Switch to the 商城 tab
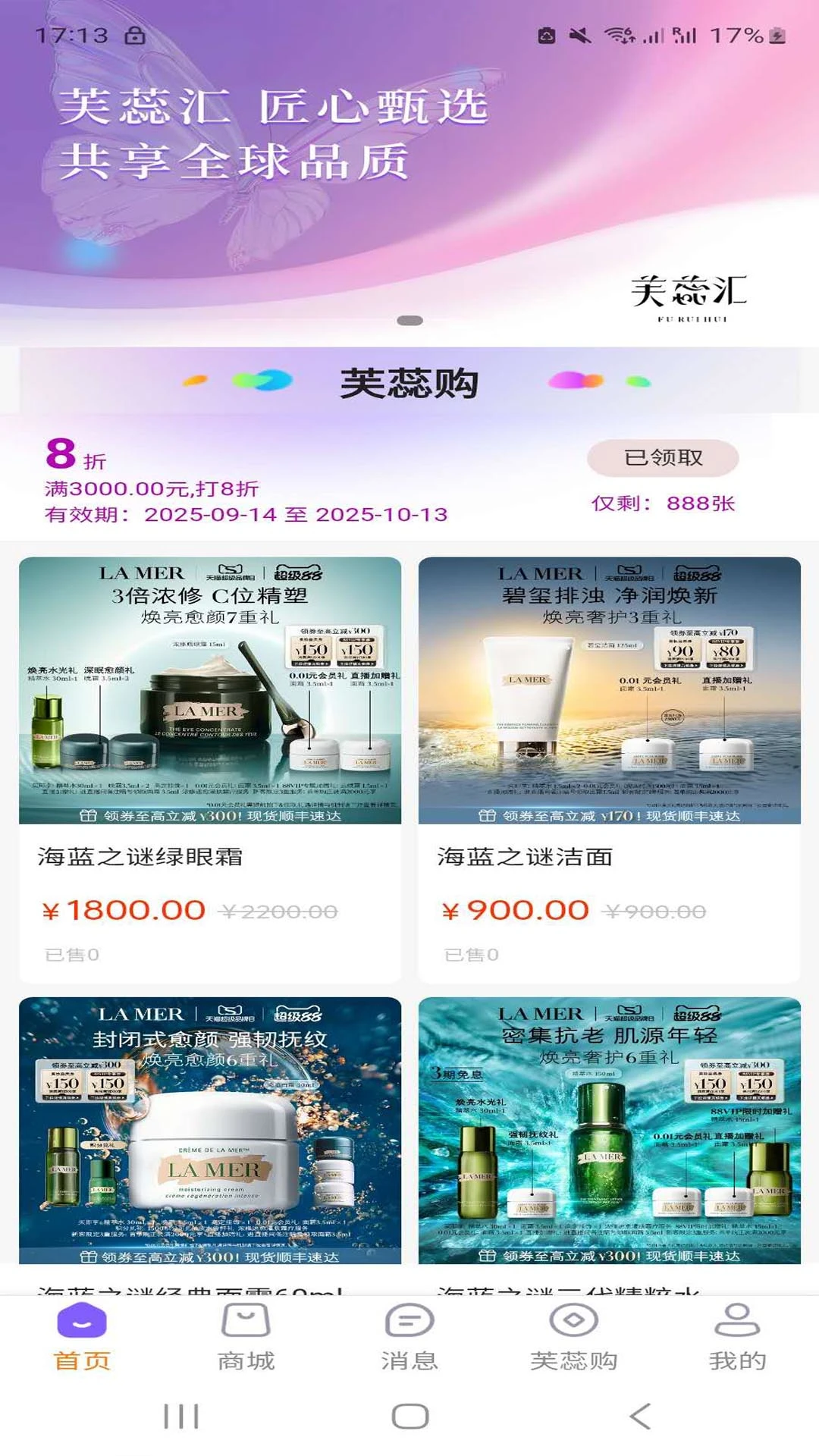Screen dimensions: 819x1456 (x=246, y=1338)
